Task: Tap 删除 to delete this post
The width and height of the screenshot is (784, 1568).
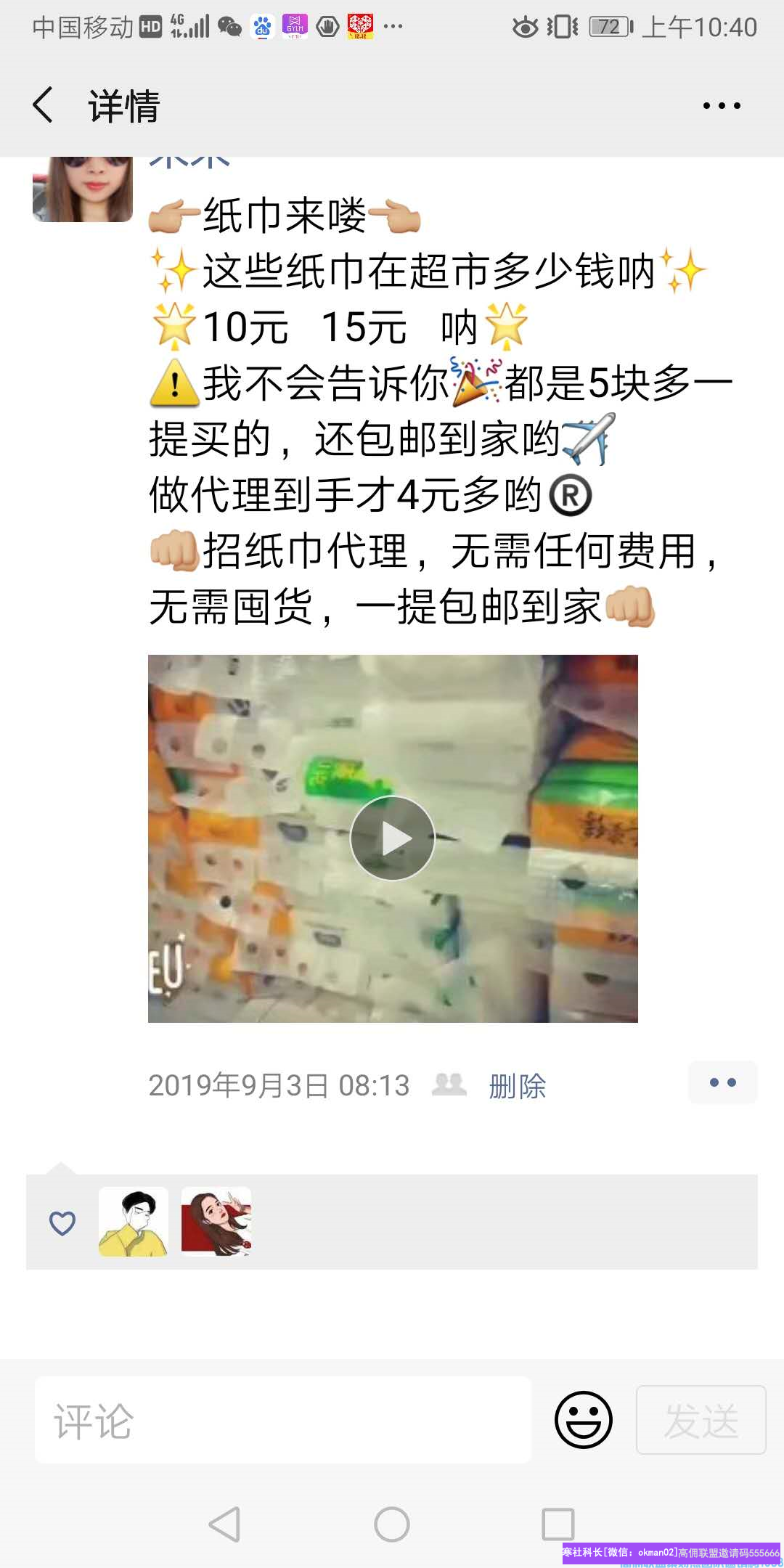Action: click(x=518, y=1086)
